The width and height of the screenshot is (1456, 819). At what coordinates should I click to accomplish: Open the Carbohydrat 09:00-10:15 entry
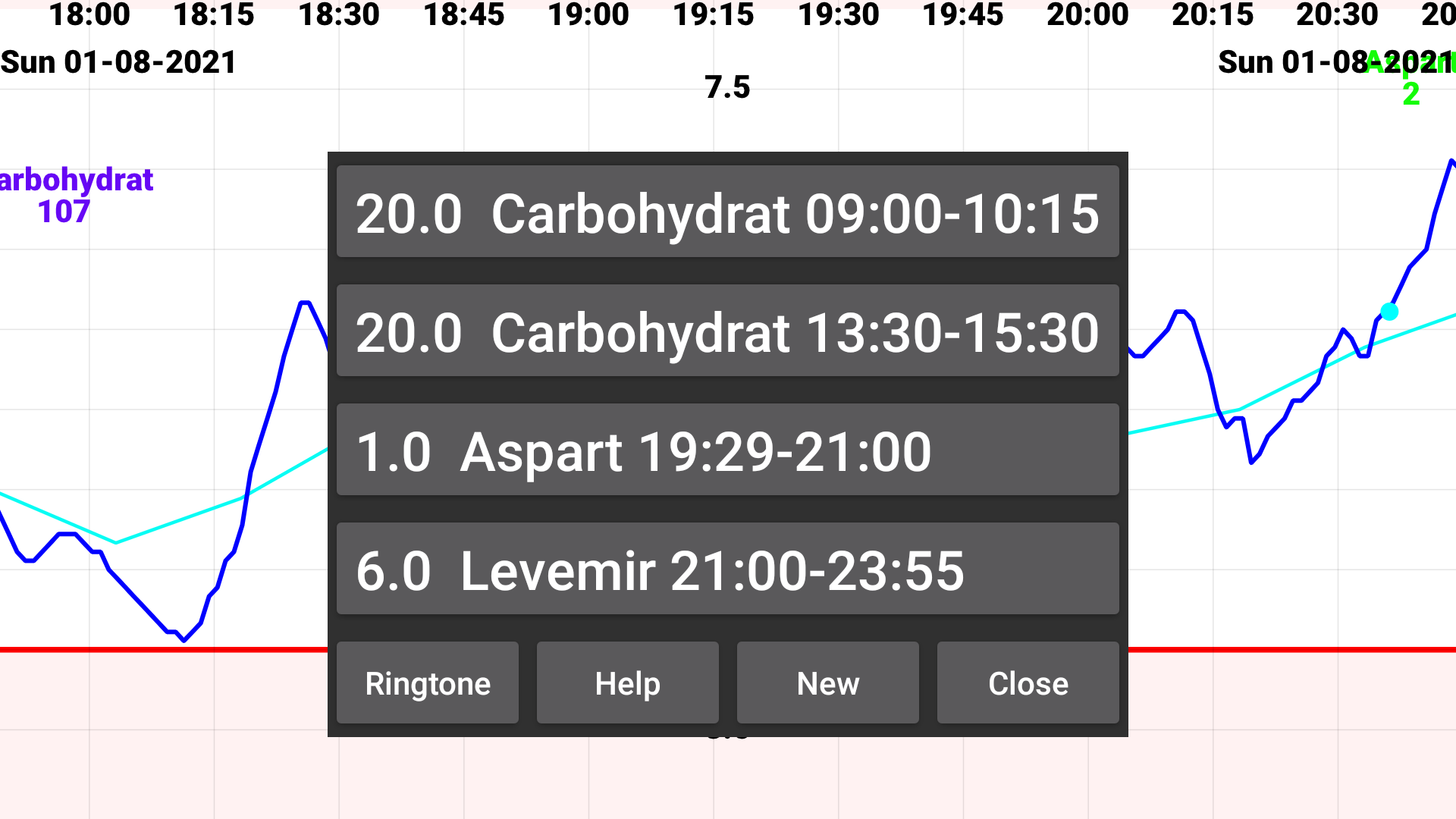pos(727,212)
